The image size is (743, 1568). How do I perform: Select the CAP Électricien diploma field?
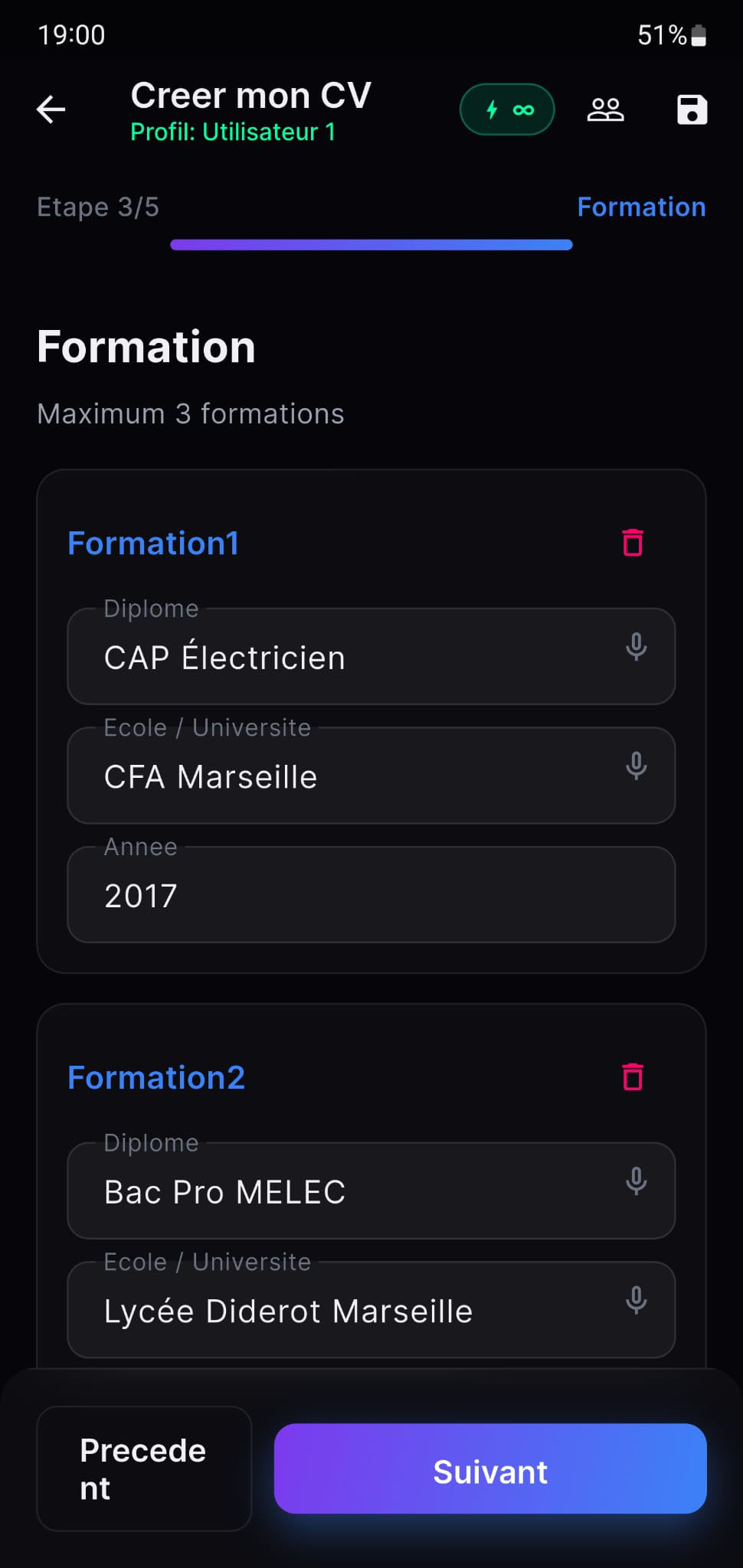click(306, 657)
